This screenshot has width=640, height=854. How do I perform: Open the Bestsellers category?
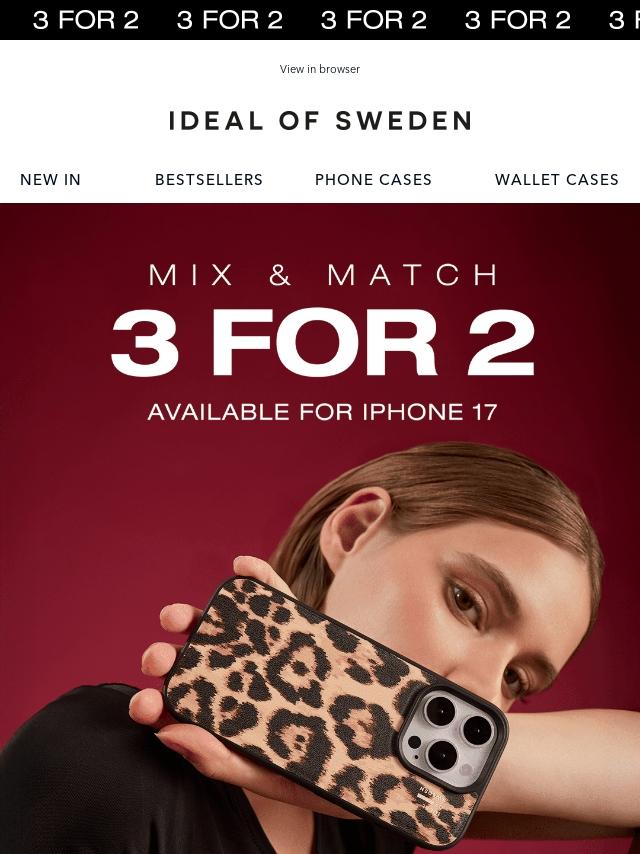click(209, 180)
